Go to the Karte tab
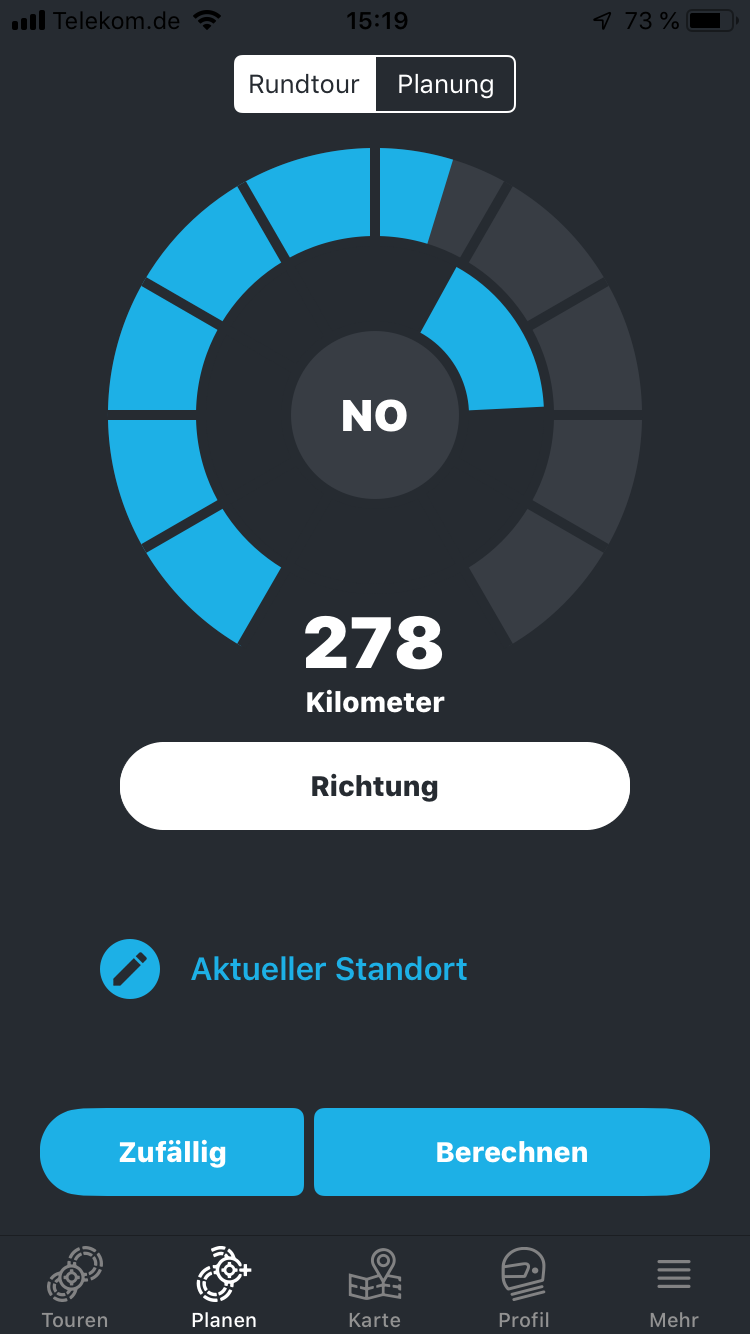The height and width of the screenshot is (1334, 750). click(375, 1288)
